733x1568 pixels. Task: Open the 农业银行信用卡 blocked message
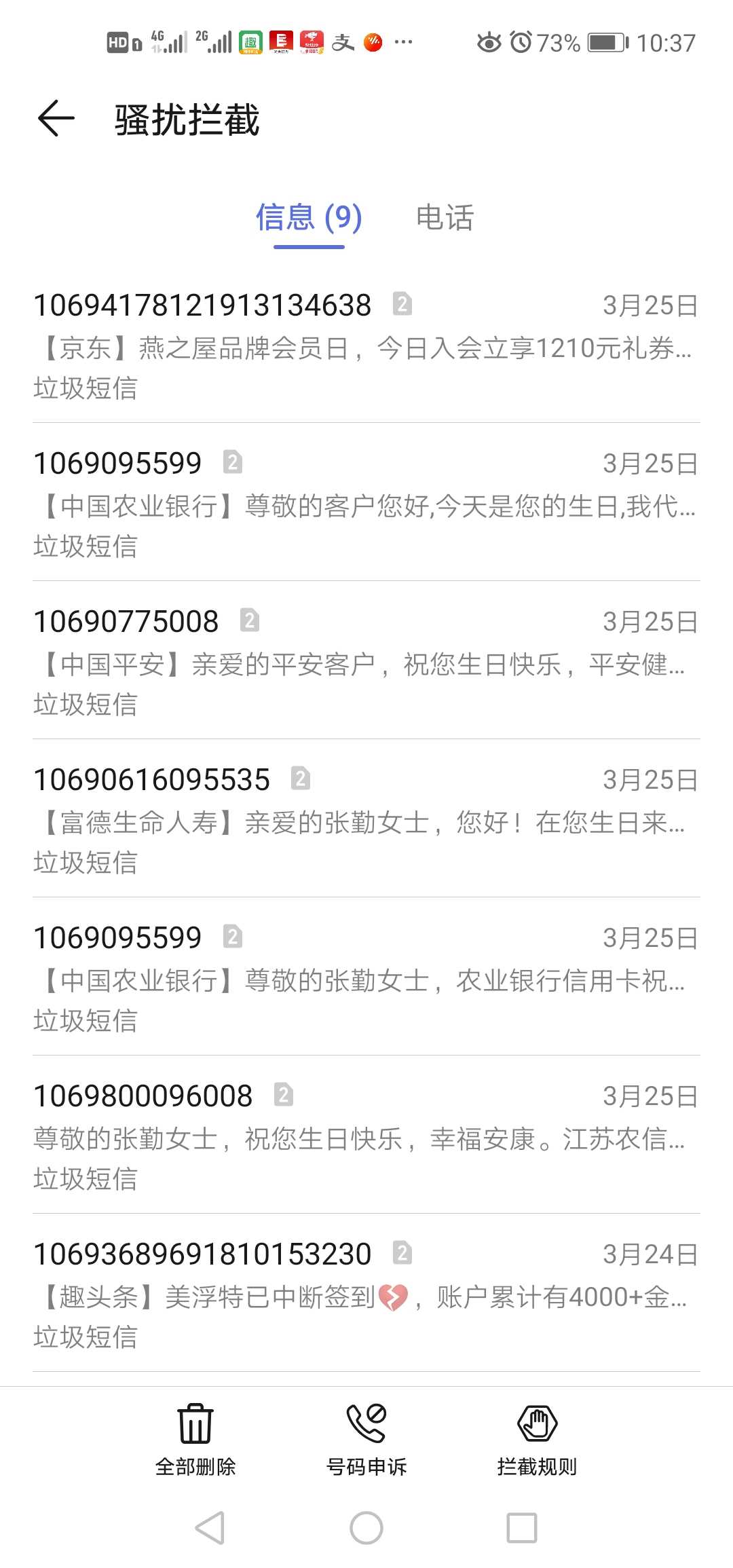[366, 977]
